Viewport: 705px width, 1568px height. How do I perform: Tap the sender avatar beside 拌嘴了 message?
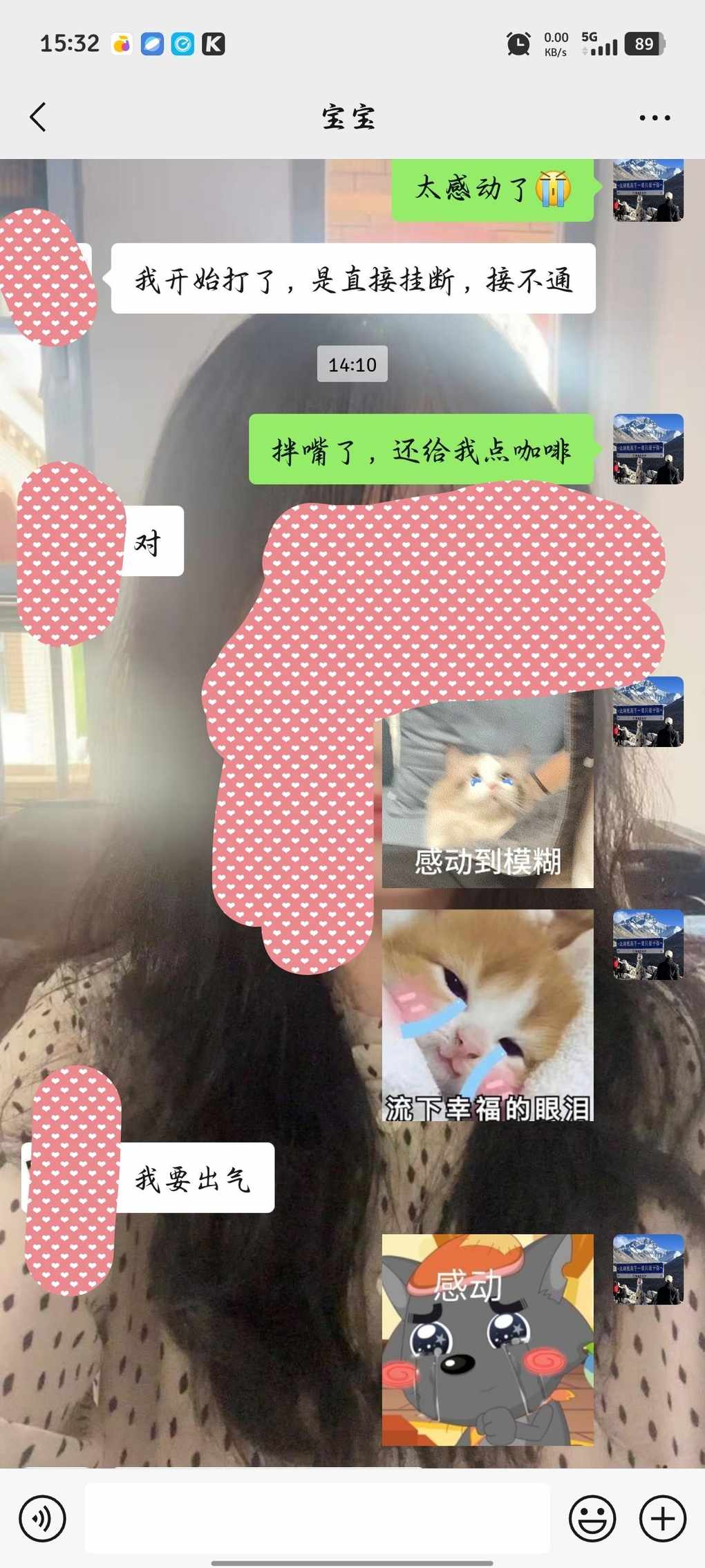pyautogui.click(x=648, y=449)
